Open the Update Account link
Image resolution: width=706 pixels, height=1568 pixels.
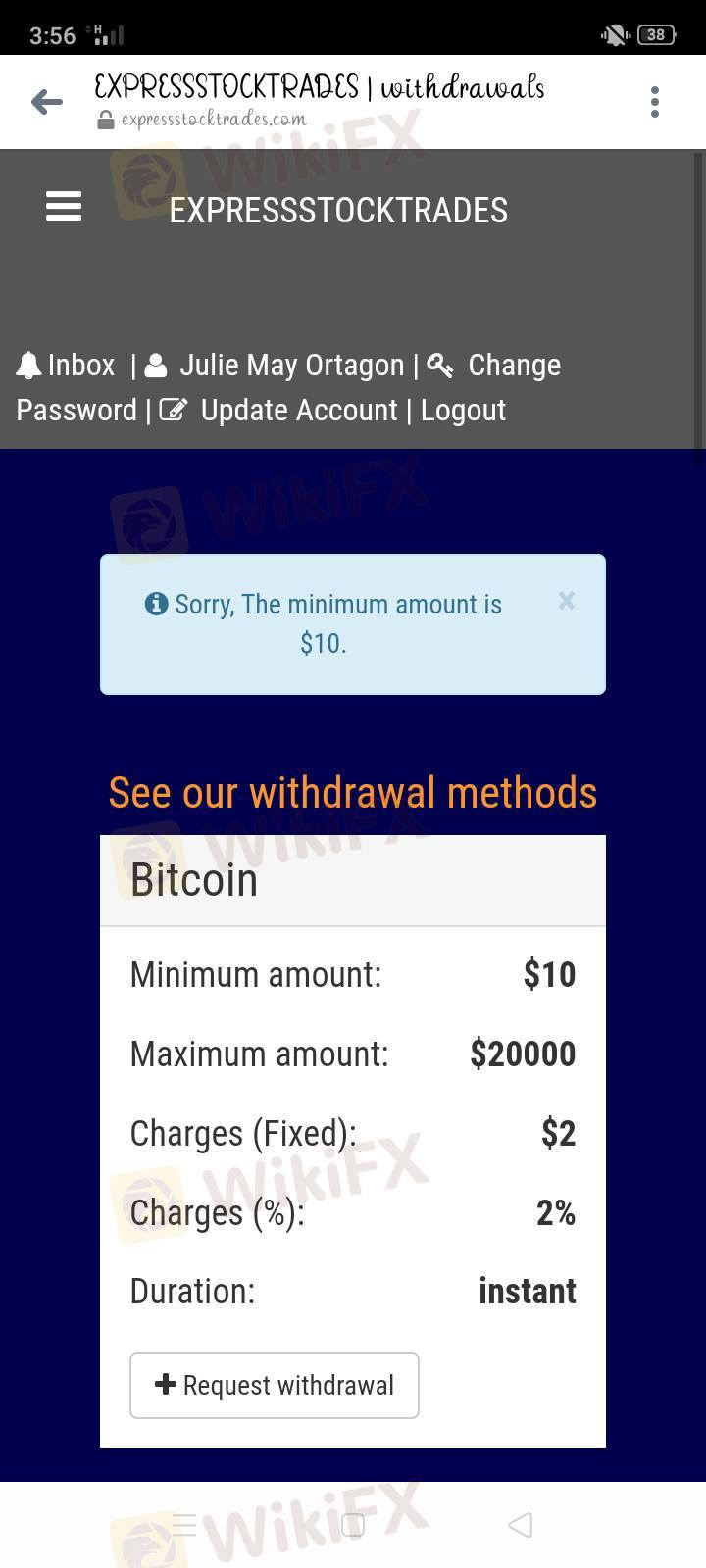278,411
